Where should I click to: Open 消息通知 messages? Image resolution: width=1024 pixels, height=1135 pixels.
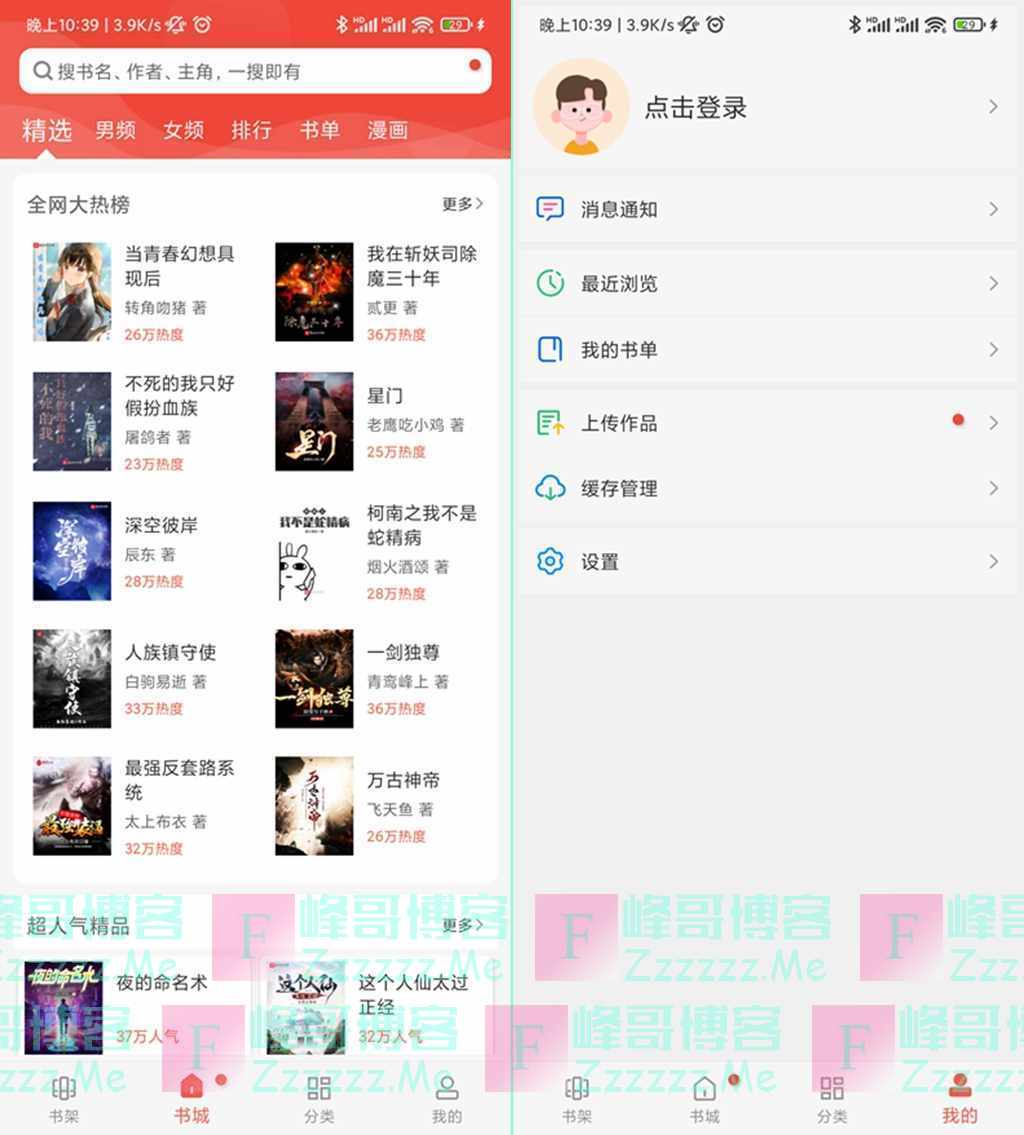coord(767,209)
